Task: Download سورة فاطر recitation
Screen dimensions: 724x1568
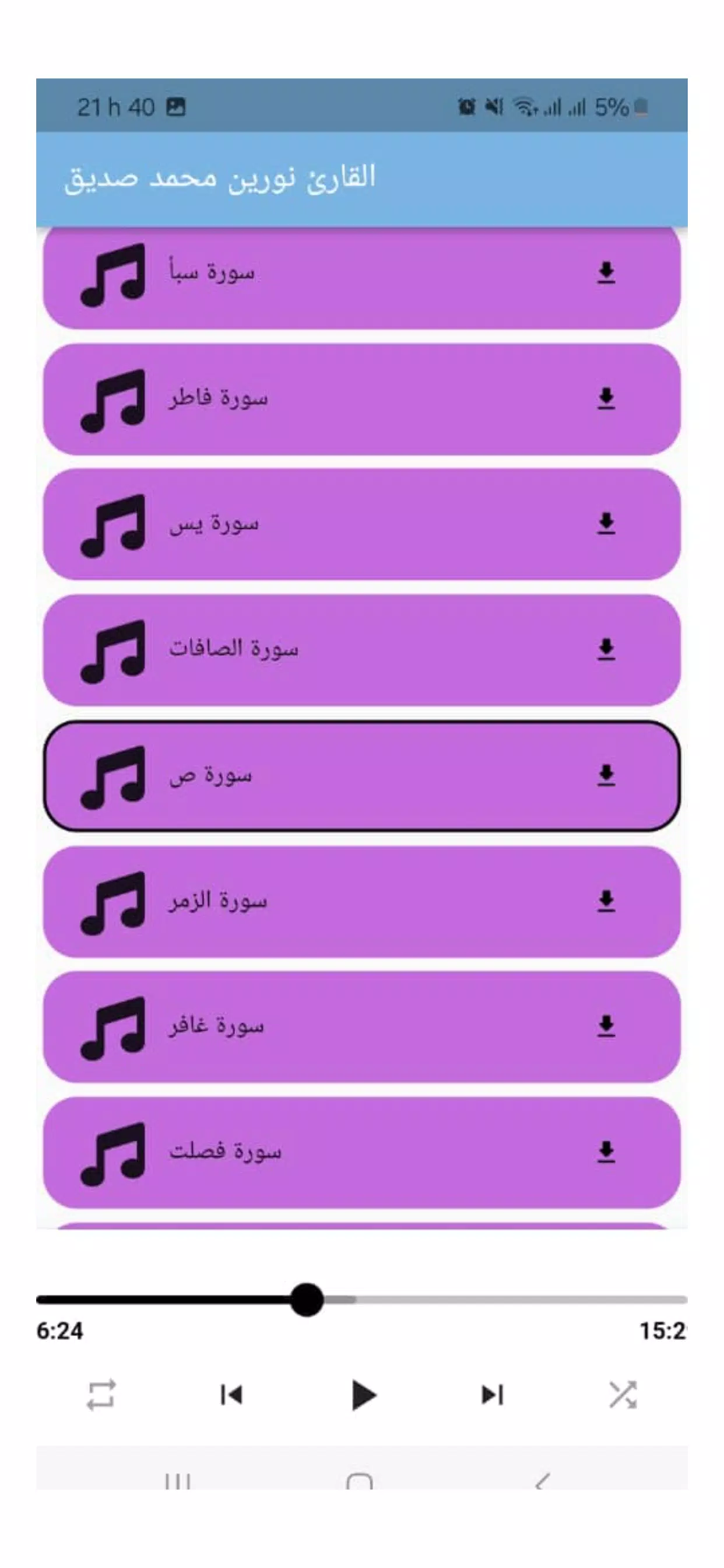Action: click(606, 398)
